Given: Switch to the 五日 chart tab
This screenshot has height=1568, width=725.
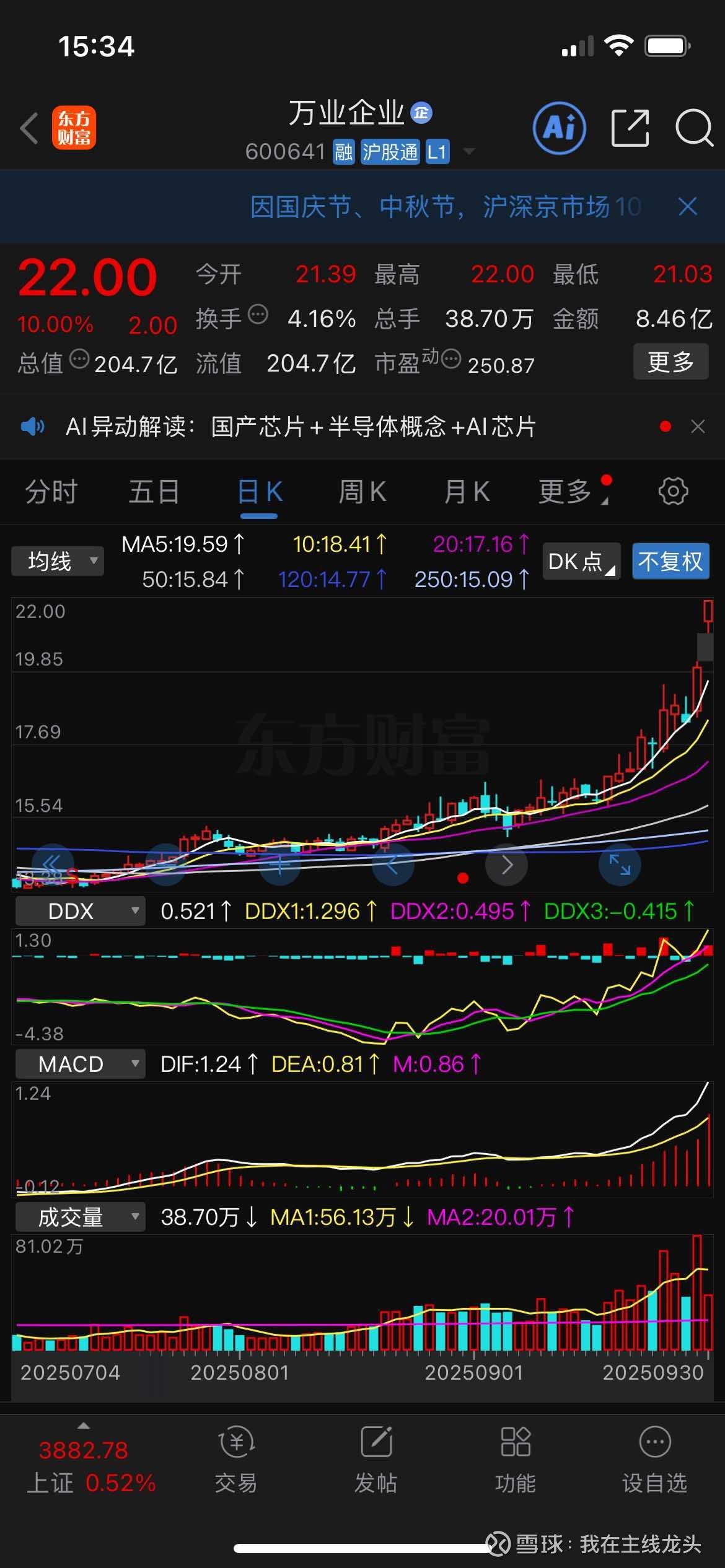Looking at the screenshot, I should coord(154,492).
